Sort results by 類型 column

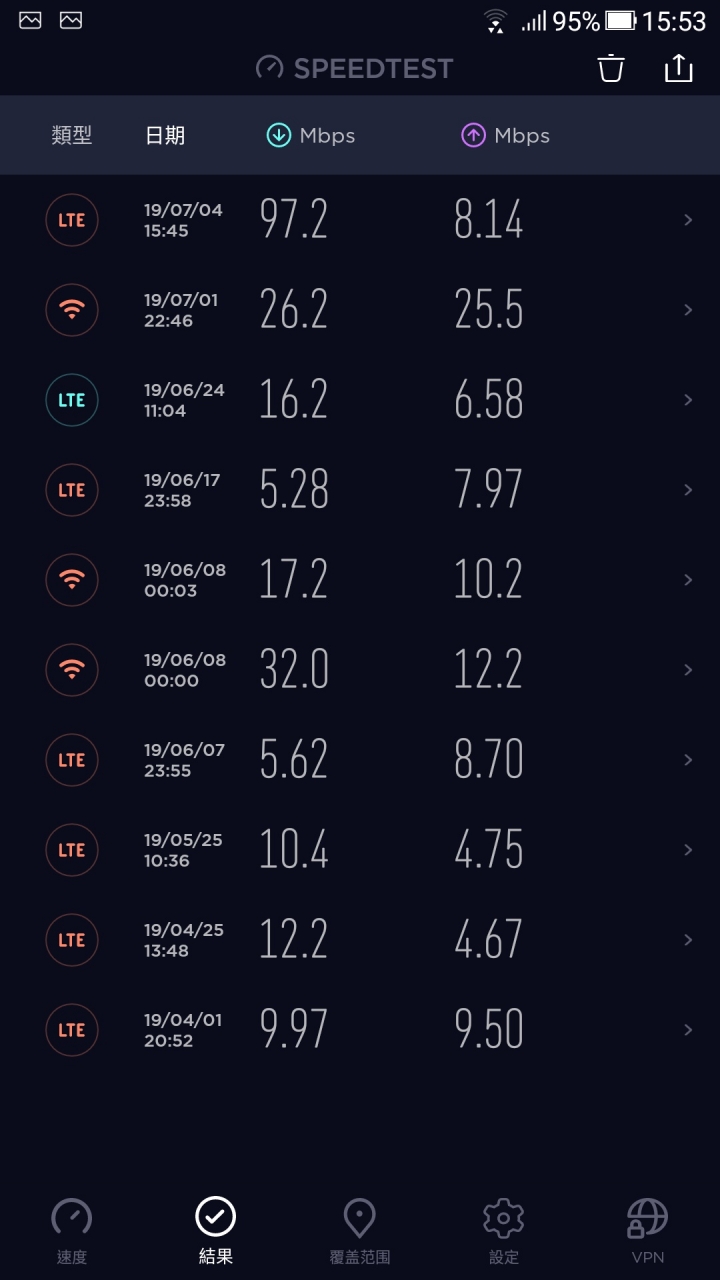72,136
